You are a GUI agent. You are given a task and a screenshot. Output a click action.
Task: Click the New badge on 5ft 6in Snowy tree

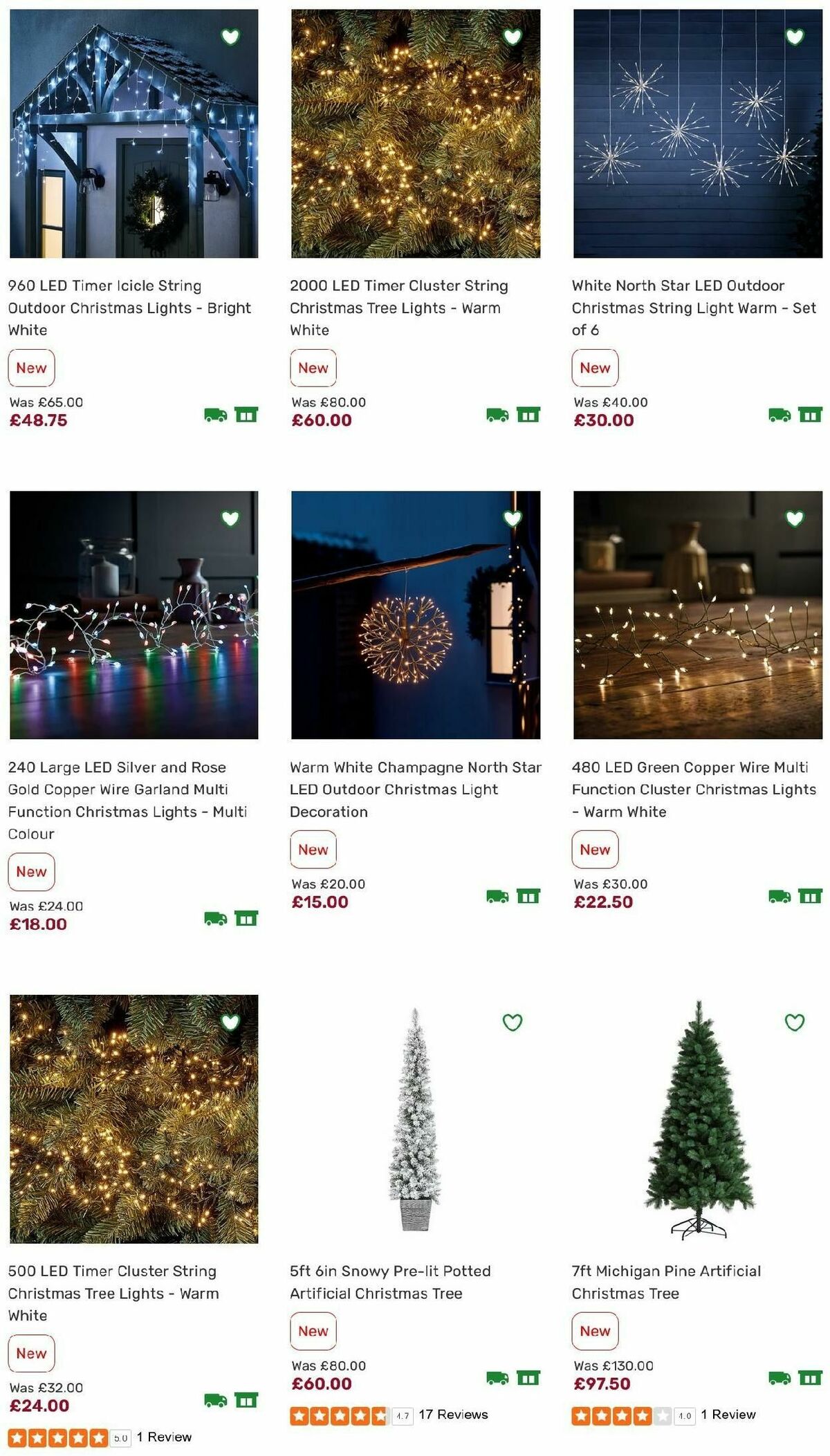click(x=313, y=1331)
